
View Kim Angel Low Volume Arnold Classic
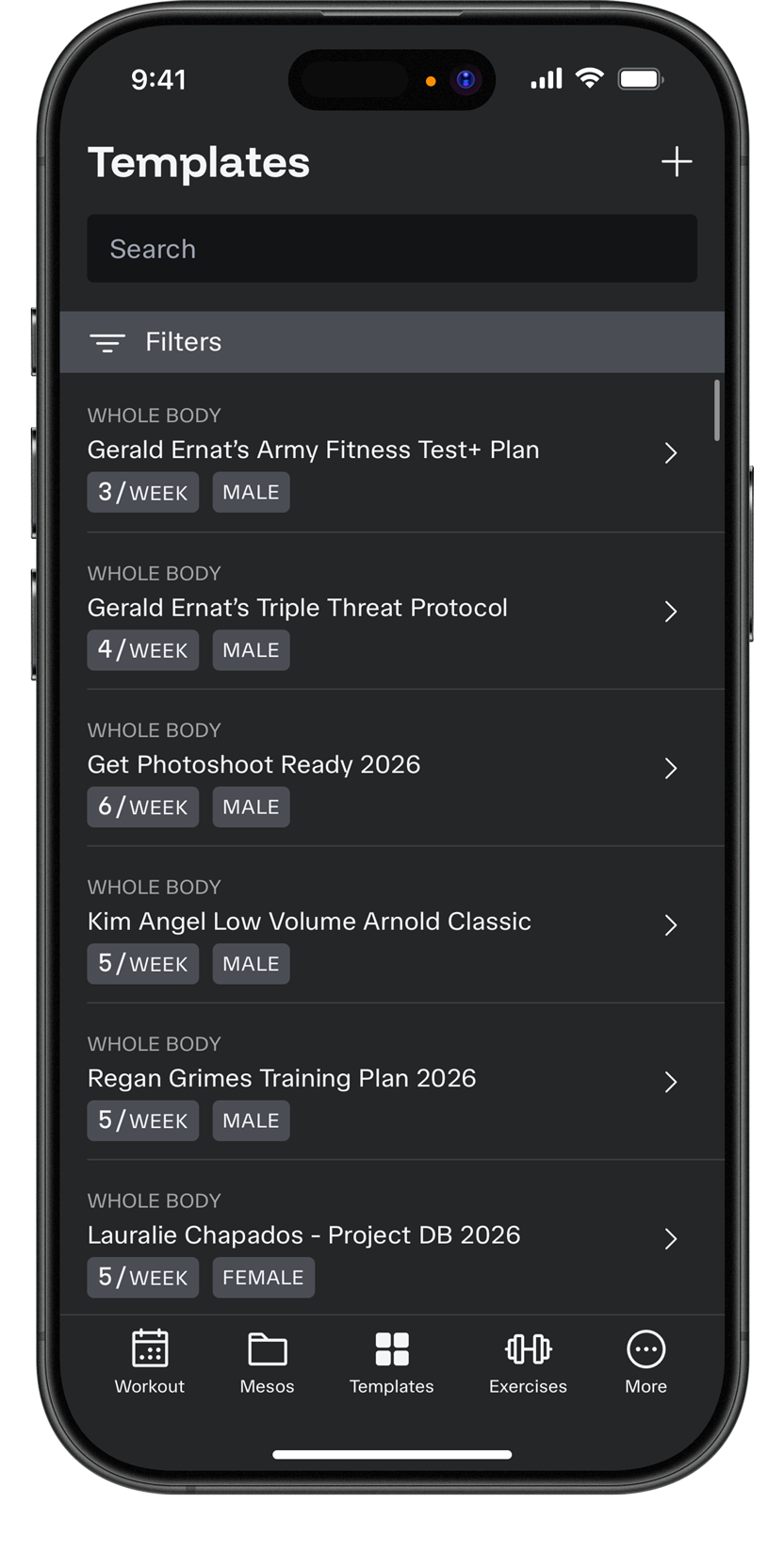[382, 923]
